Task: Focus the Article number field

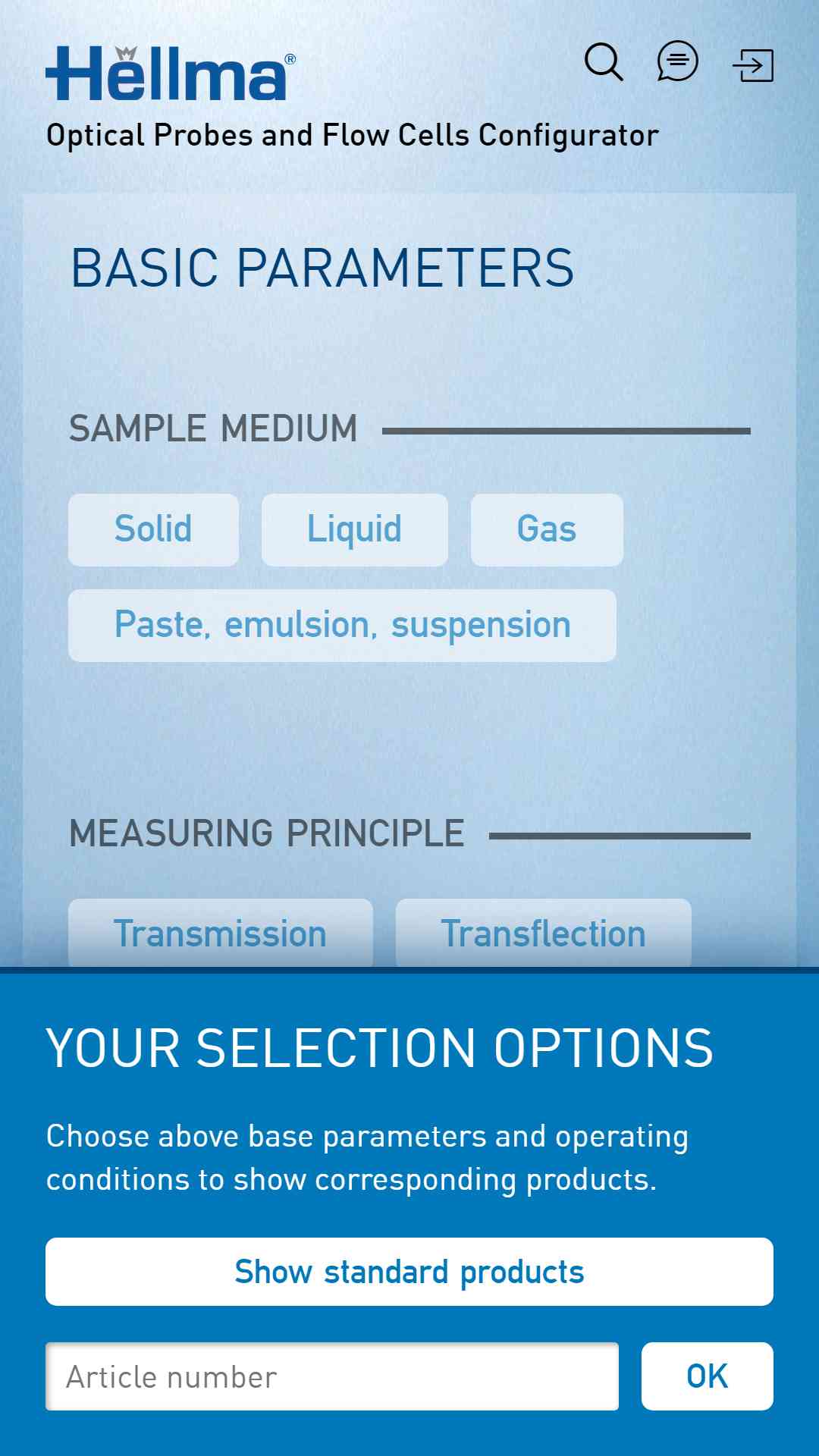Action: click(332, 1376)
